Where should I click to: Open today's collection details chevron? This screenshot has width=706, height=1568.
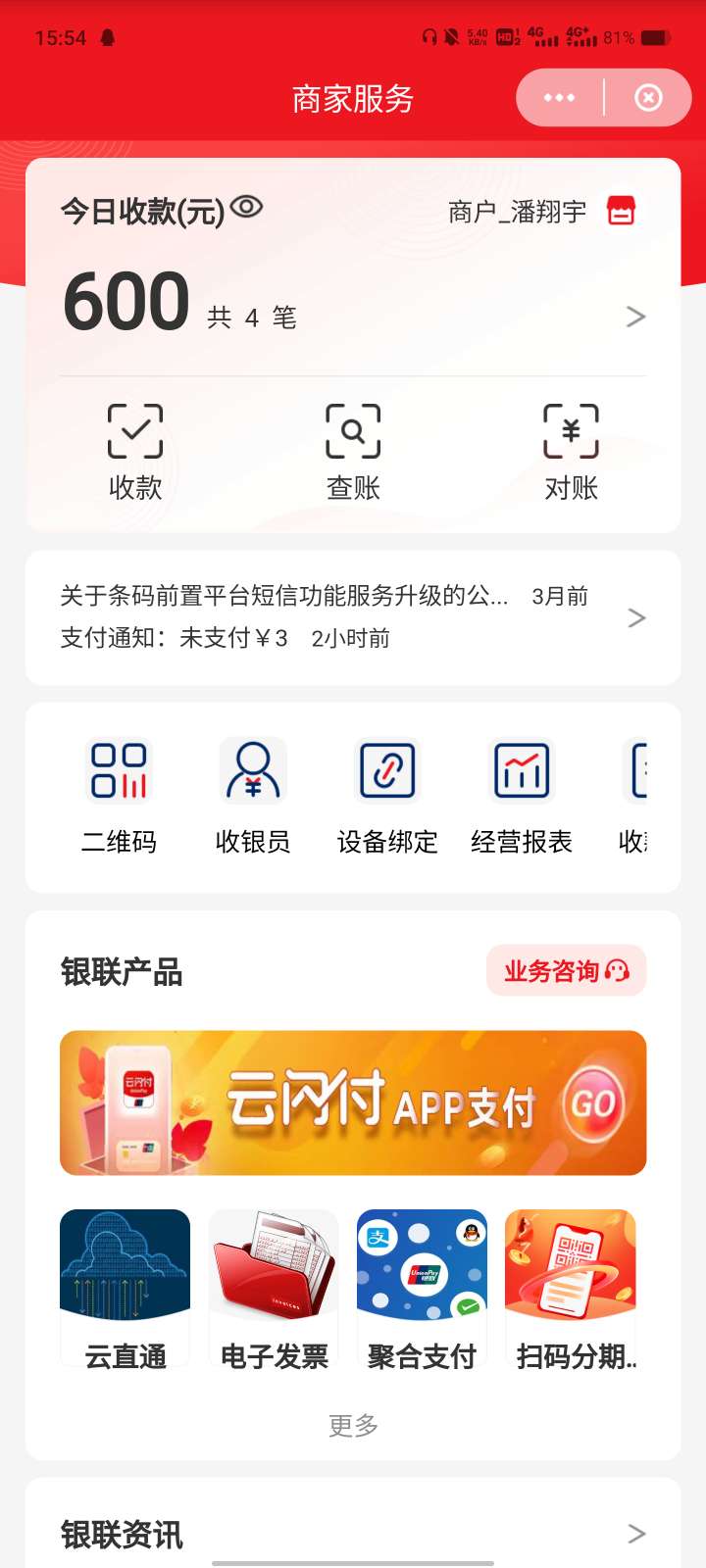coord(635,317)
